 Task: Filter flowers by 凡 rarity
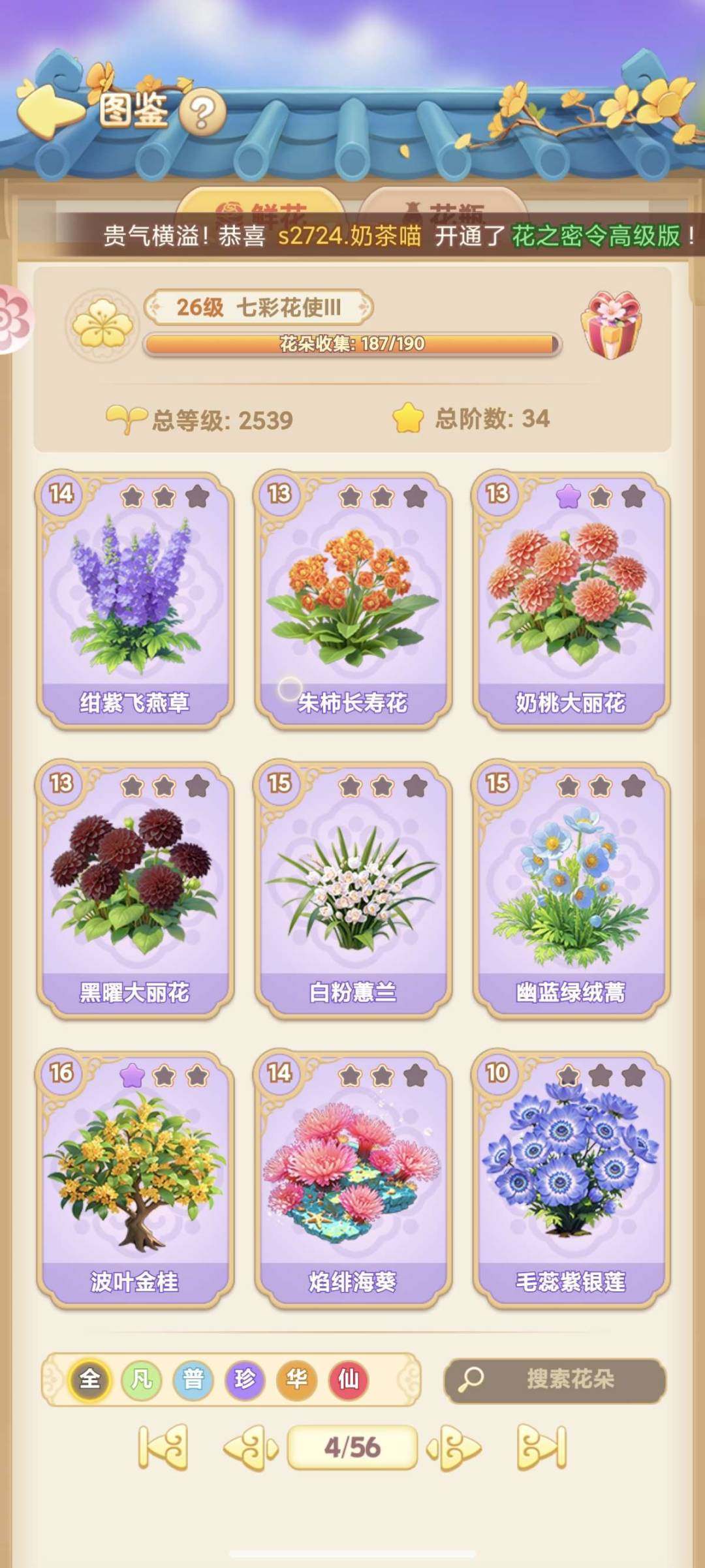coord(142,1379)
